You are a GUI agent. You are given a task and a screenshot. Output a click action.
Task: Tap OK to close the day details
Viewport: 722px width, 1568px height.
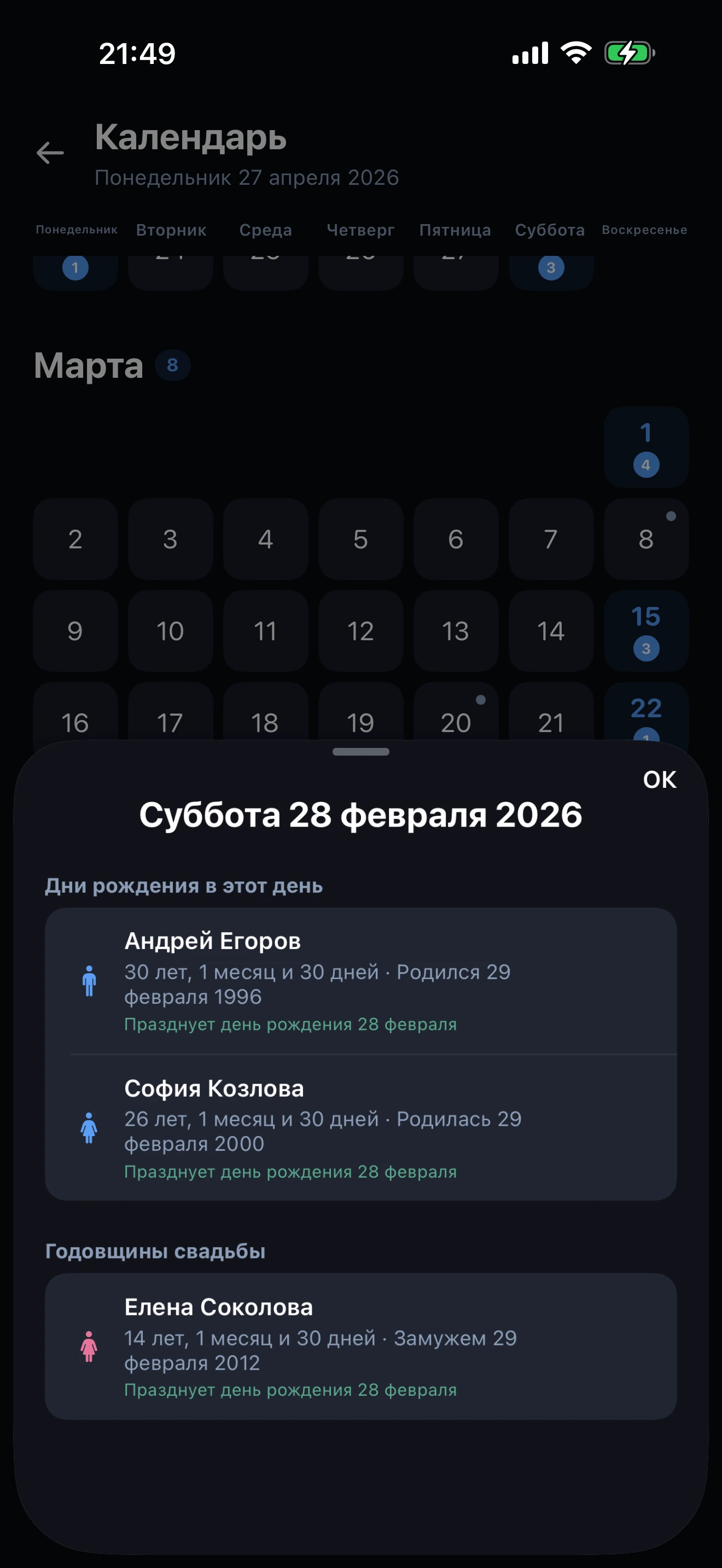click(659, 780)
